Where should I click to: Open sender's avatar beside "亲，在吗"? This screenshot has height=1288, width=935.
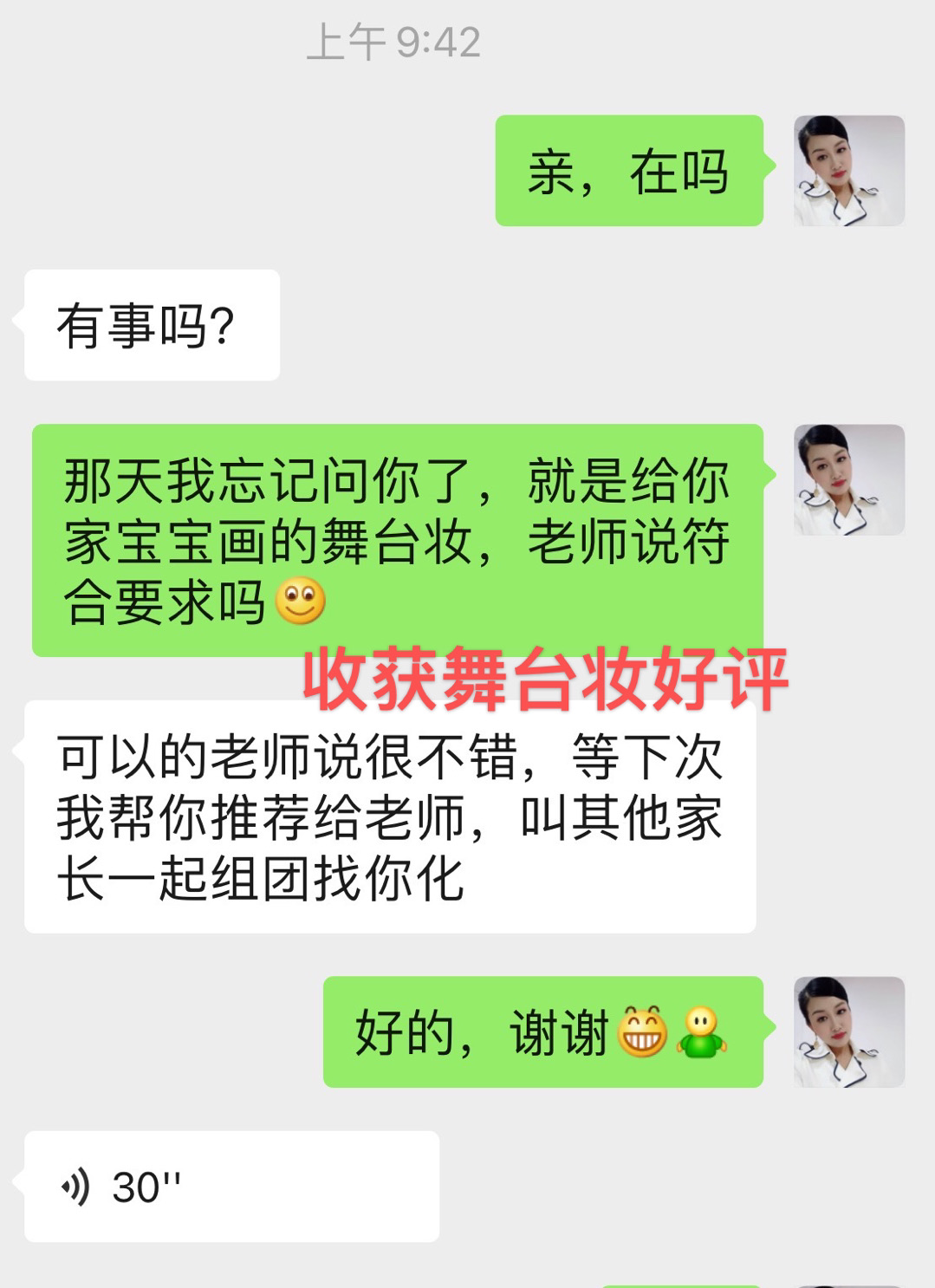pyautogui.click(x=848, y=171)
